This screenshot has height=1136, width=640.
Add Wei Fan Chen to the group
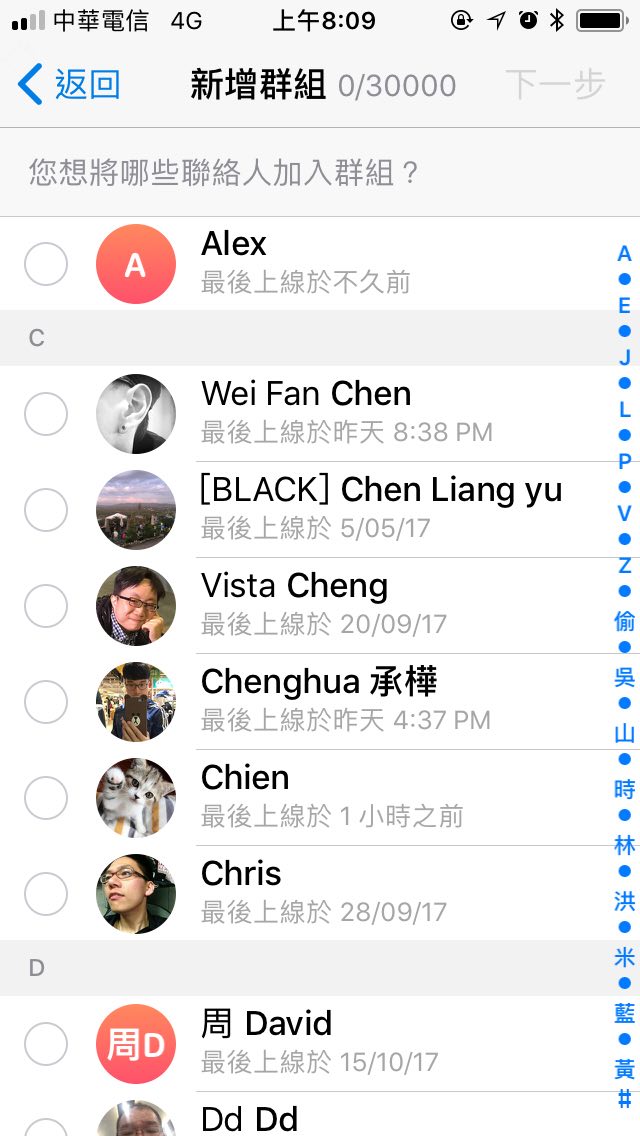click(x=46, y=414)
